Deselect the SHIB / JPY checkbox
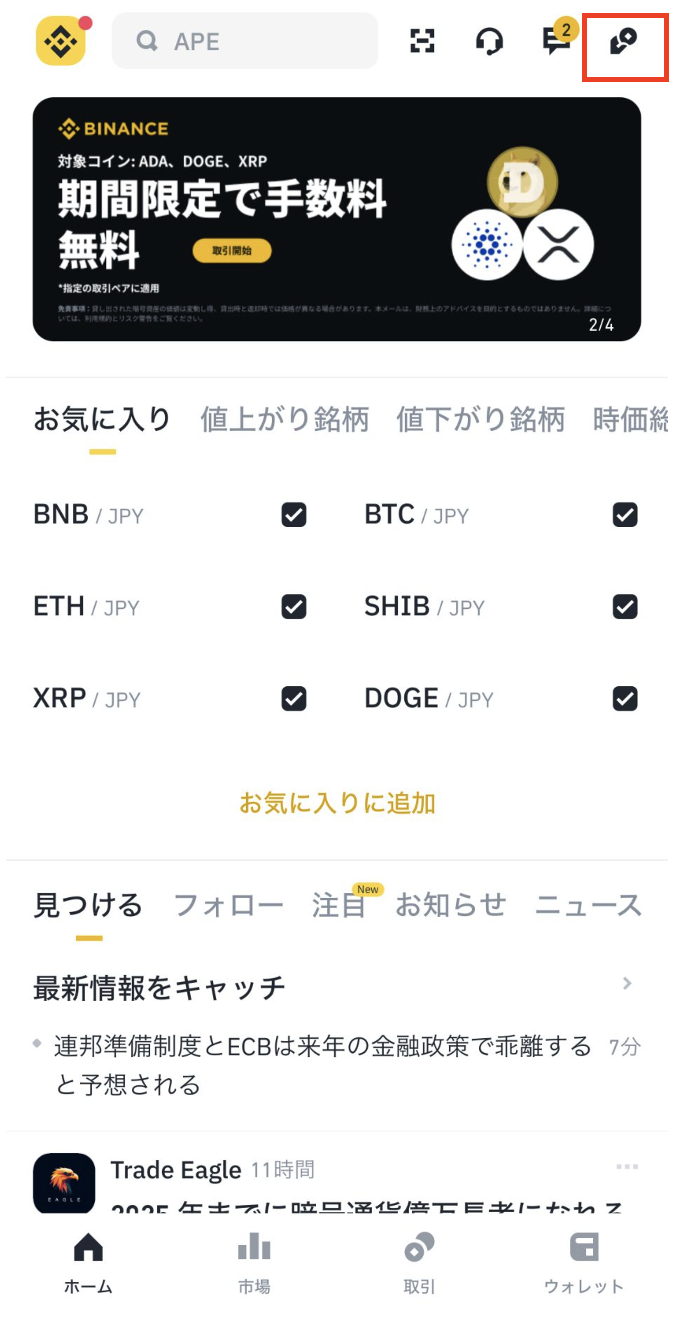The width and height of the screenshot is (676, 1330). pyautogui.click(x=625, y=607)
